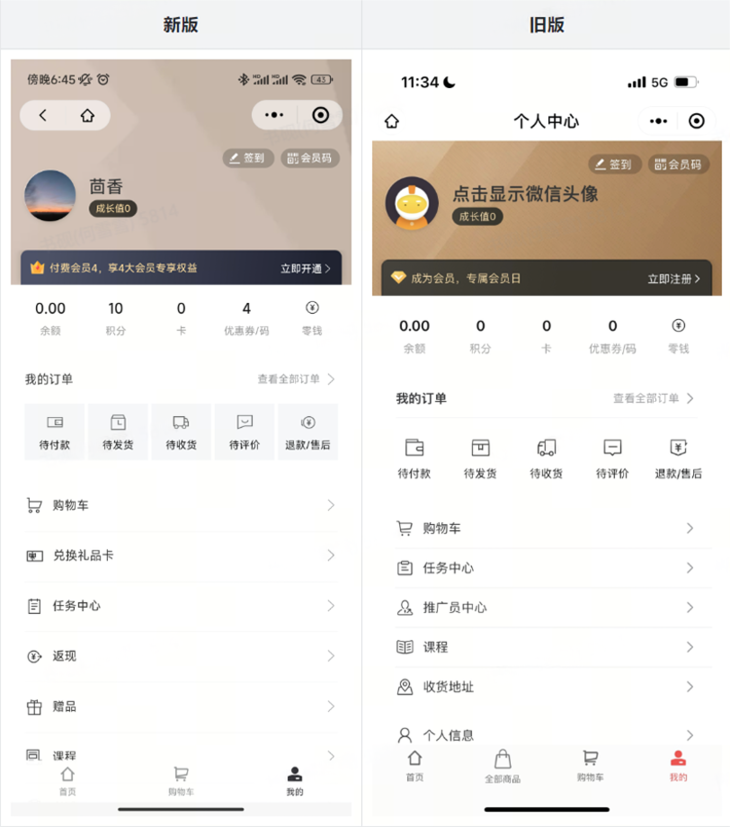730x827 pixels.
Task: Open 退款/售后 refunds and after-sales icon
Action: click(x=307, y=431)
